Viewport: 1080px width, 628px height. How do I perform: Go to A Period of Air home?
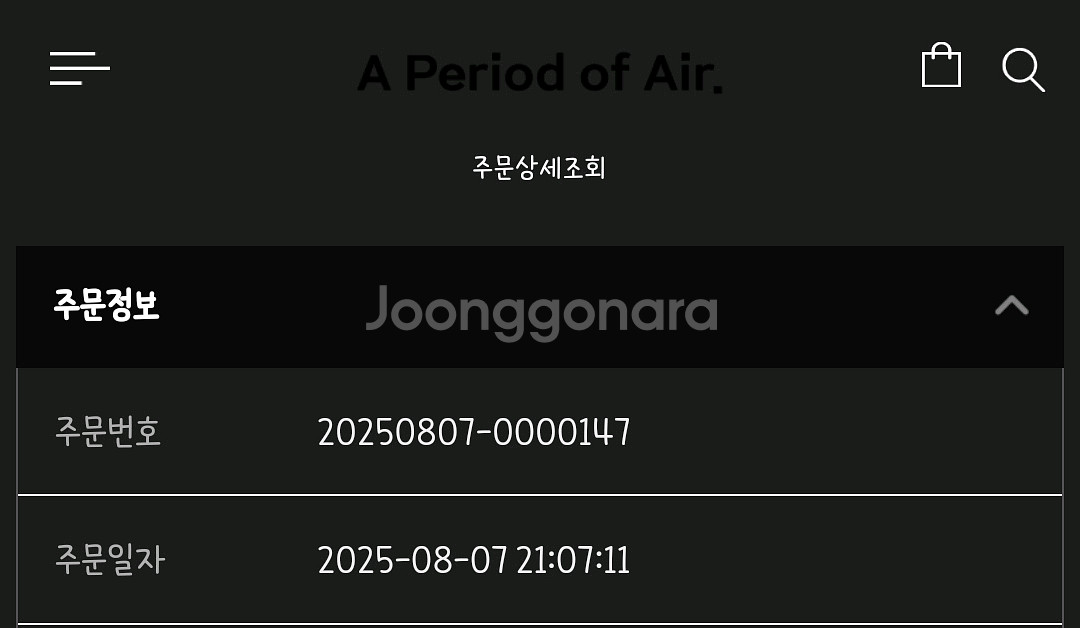[540, 73]
